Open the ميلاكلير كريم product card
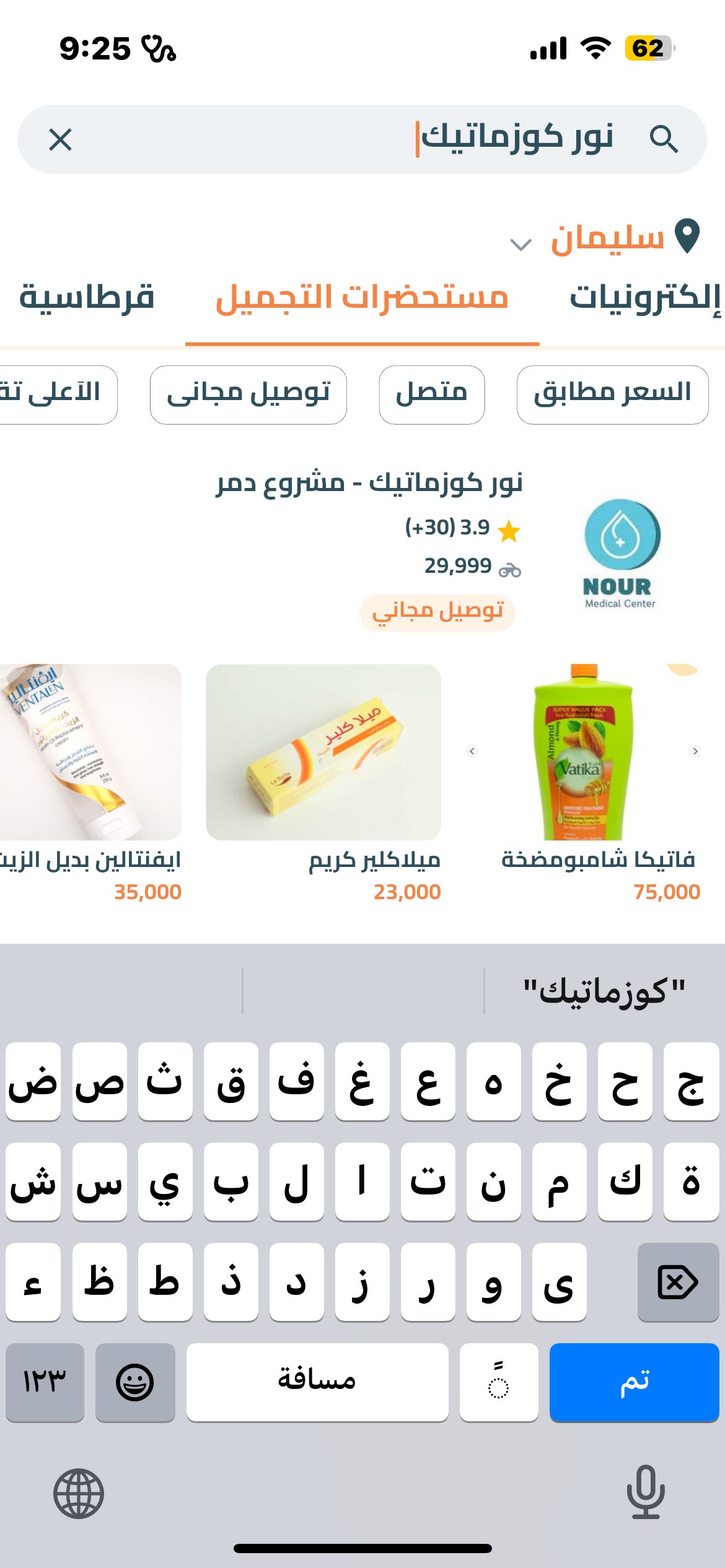Screen dimensions: 725x1568 (x=323, y=780)
